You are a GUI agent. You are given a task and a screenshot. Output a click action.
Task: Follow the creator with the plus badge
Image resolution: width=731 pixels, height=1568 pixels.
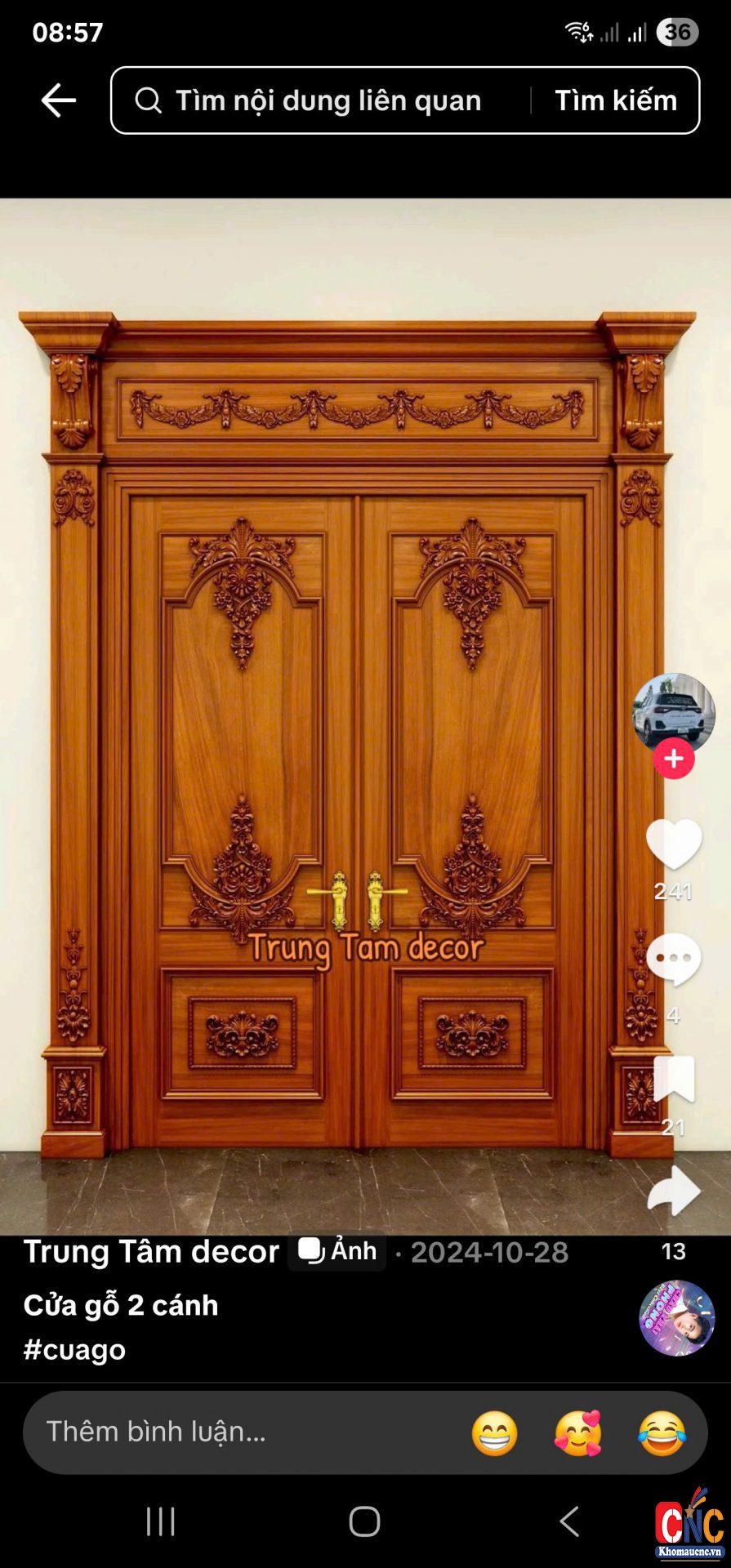(x=673, y=759)
